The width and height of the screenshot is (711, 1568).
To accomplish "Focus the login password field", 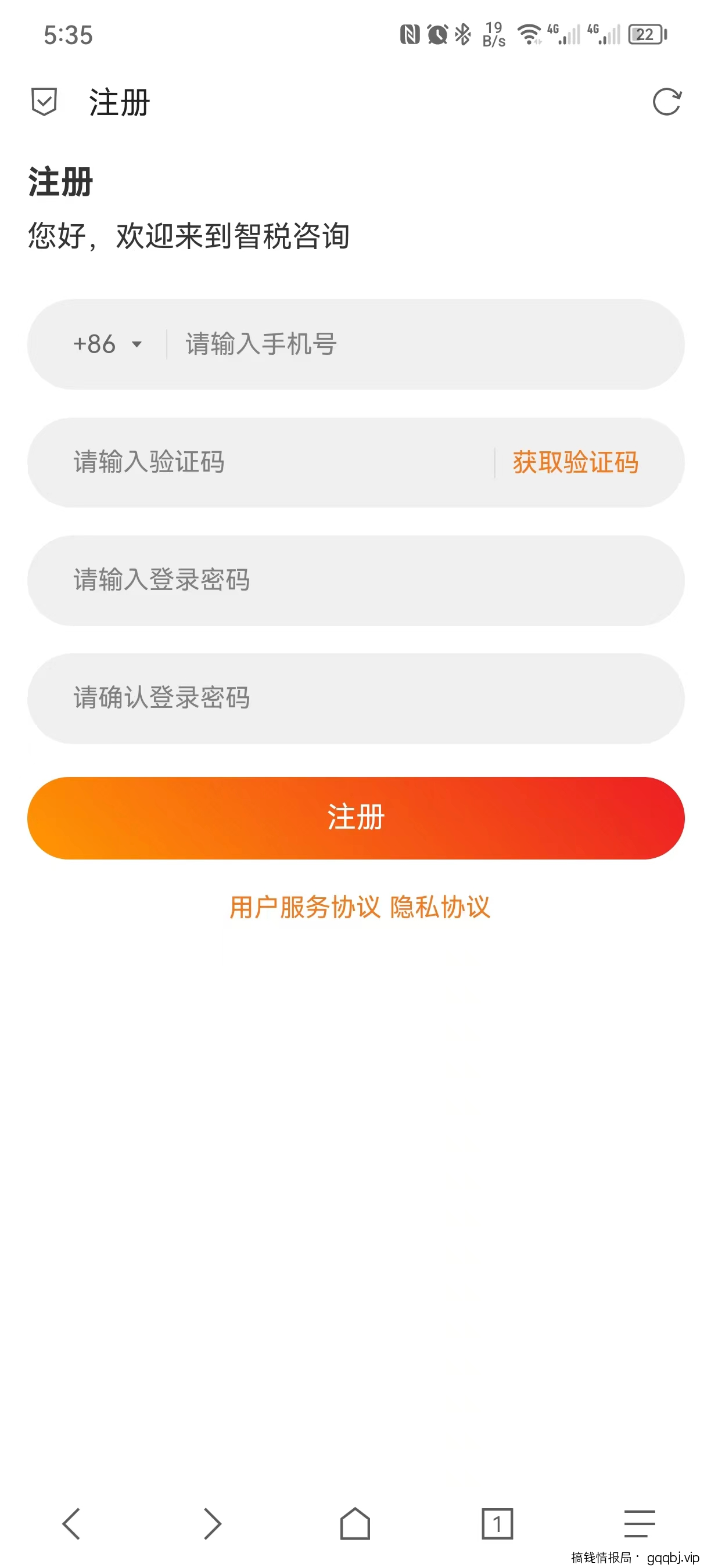I will click(x=355, y=581).
